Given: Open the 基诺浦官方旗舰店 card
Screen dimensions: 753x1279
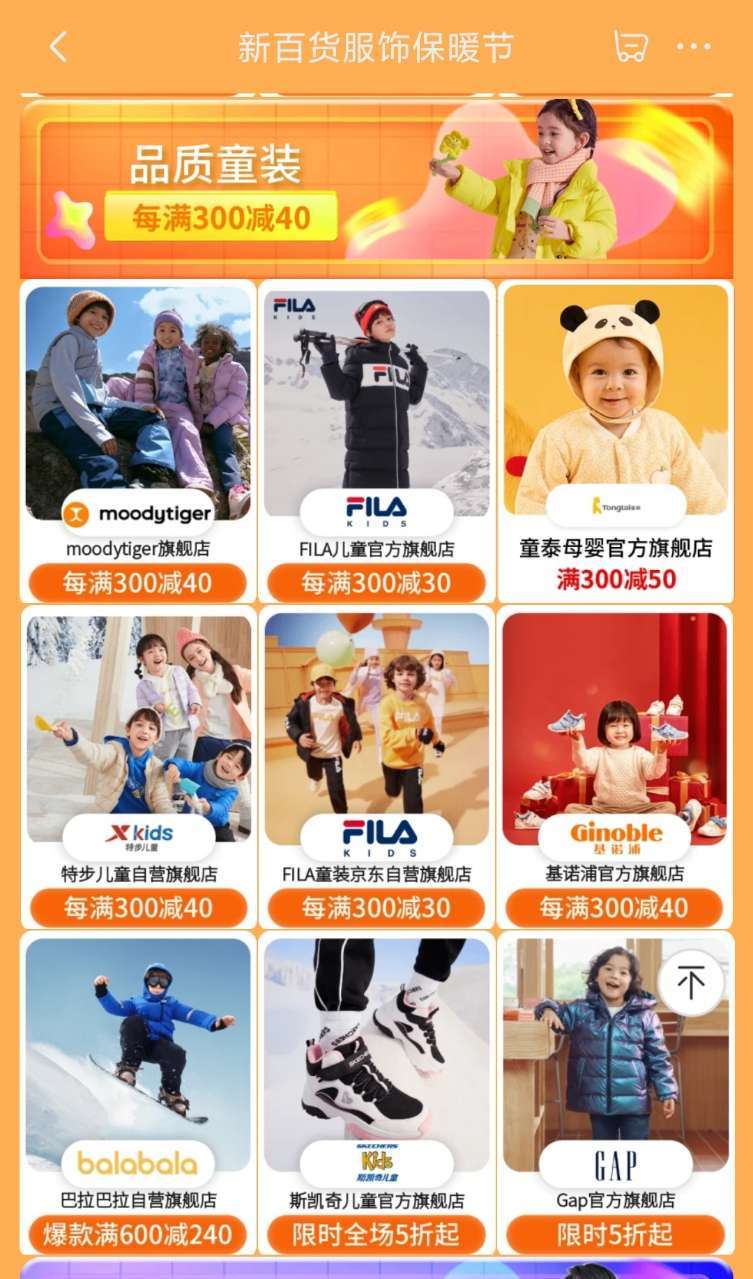Looking at the screenshot, I should pos(615,767).
